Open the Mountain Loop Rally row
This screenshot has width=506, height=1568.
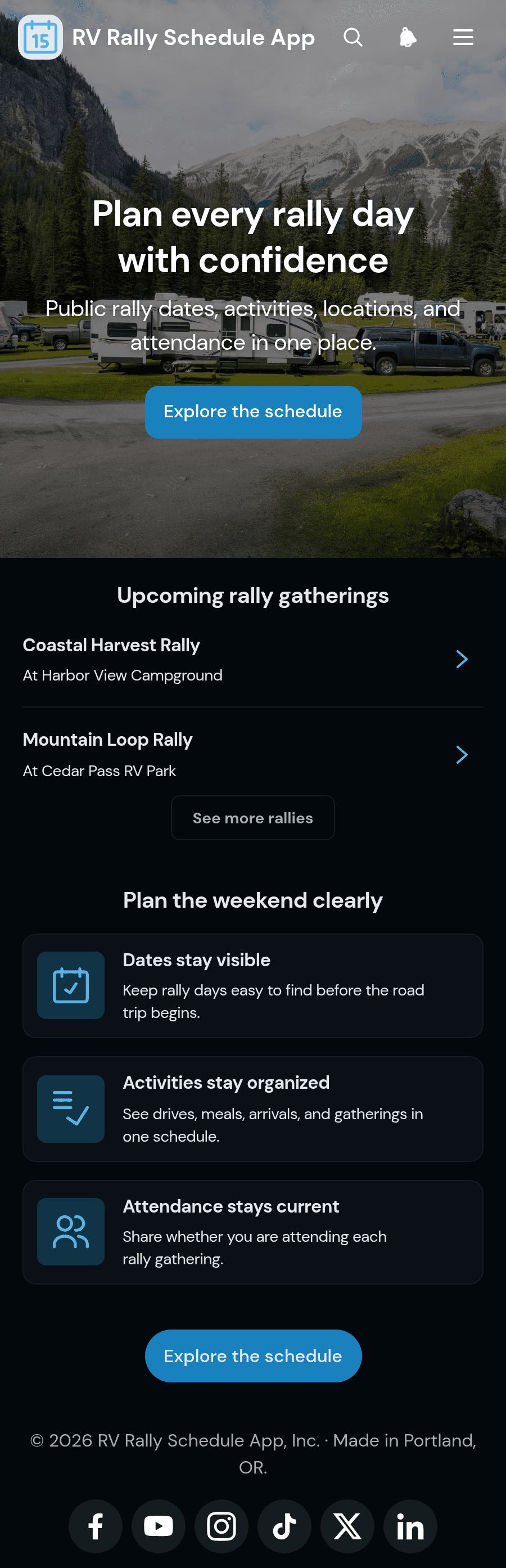(253, 755)
